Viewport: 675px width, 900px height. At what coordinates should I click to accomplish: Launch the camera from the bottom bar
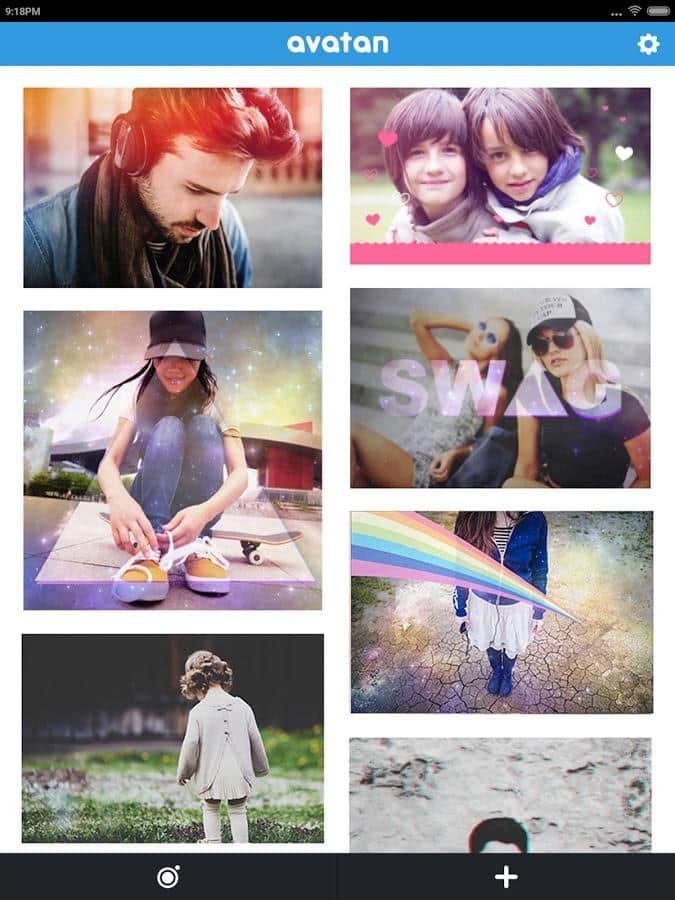[x=168, y=877]
